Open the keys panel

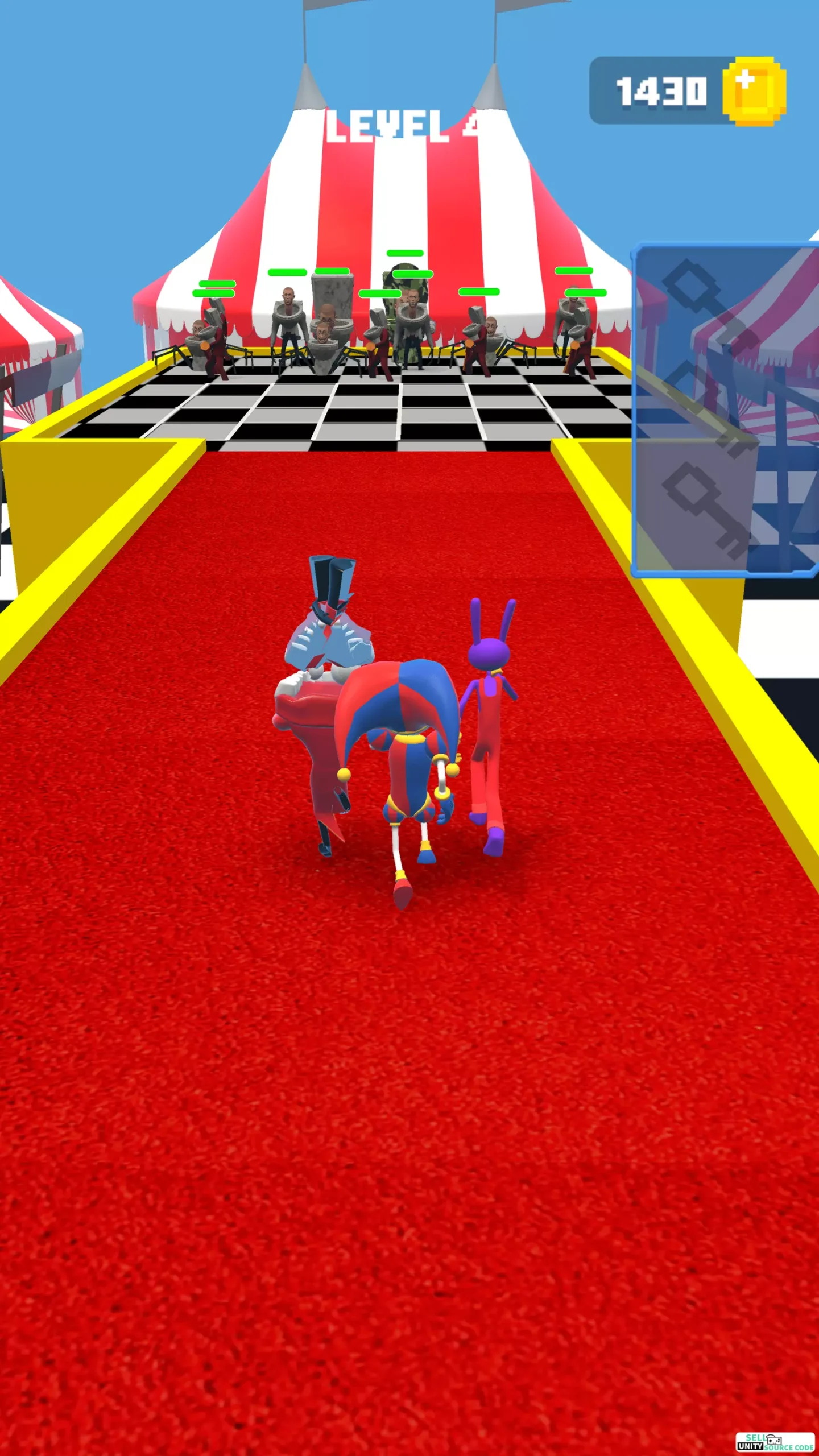pyautogui.click(x=726, y=411)
